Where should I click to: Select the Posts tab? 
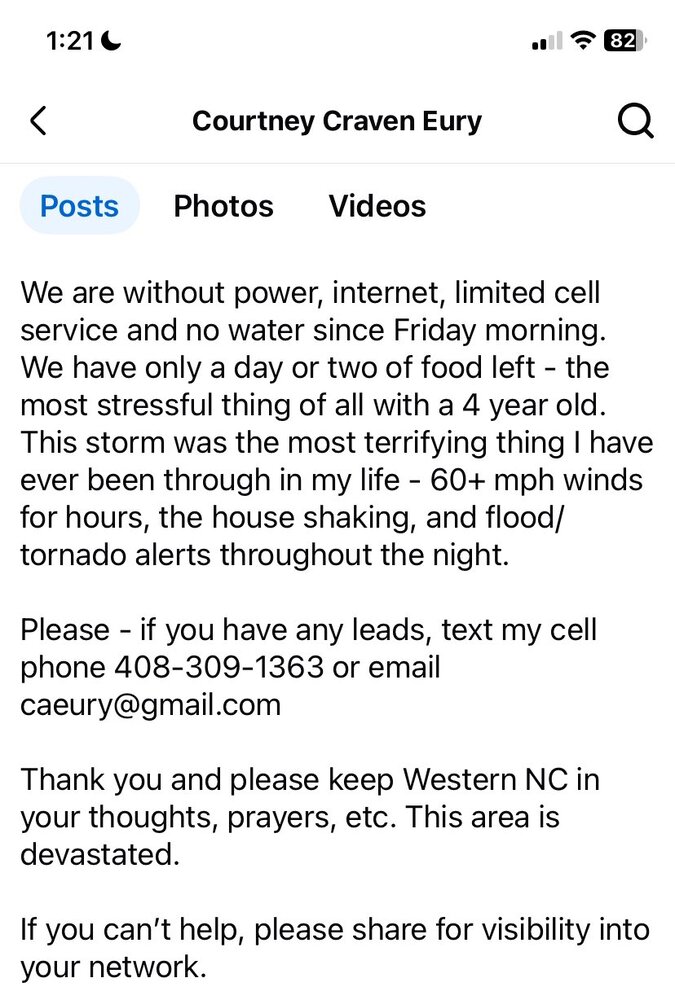79,206
